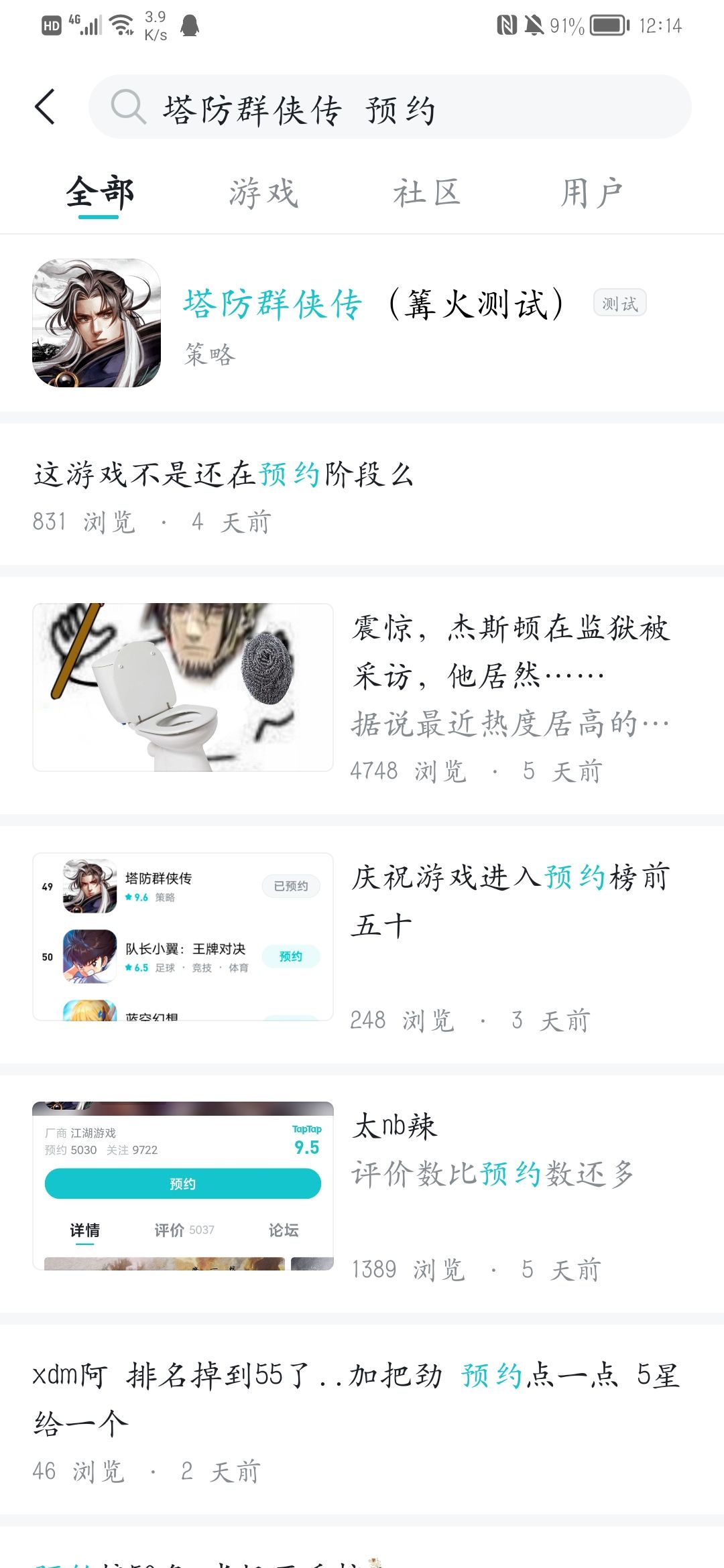Open post 这游戏不是还在预约阶段么
This screenshot has width=724, height=1568.
point(362,495)
